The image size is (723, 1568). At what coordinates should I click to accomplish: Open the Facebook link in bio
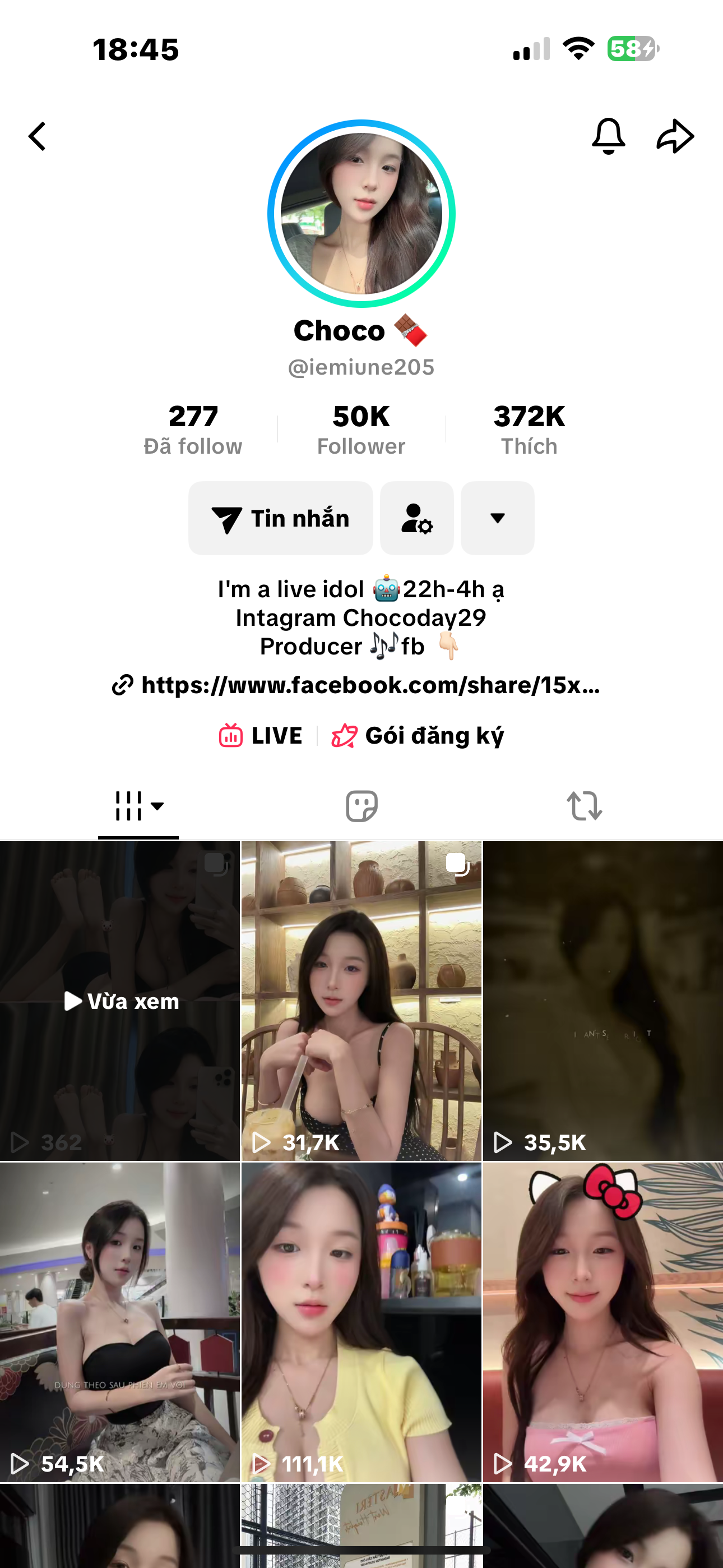click(x=356, y=685)
